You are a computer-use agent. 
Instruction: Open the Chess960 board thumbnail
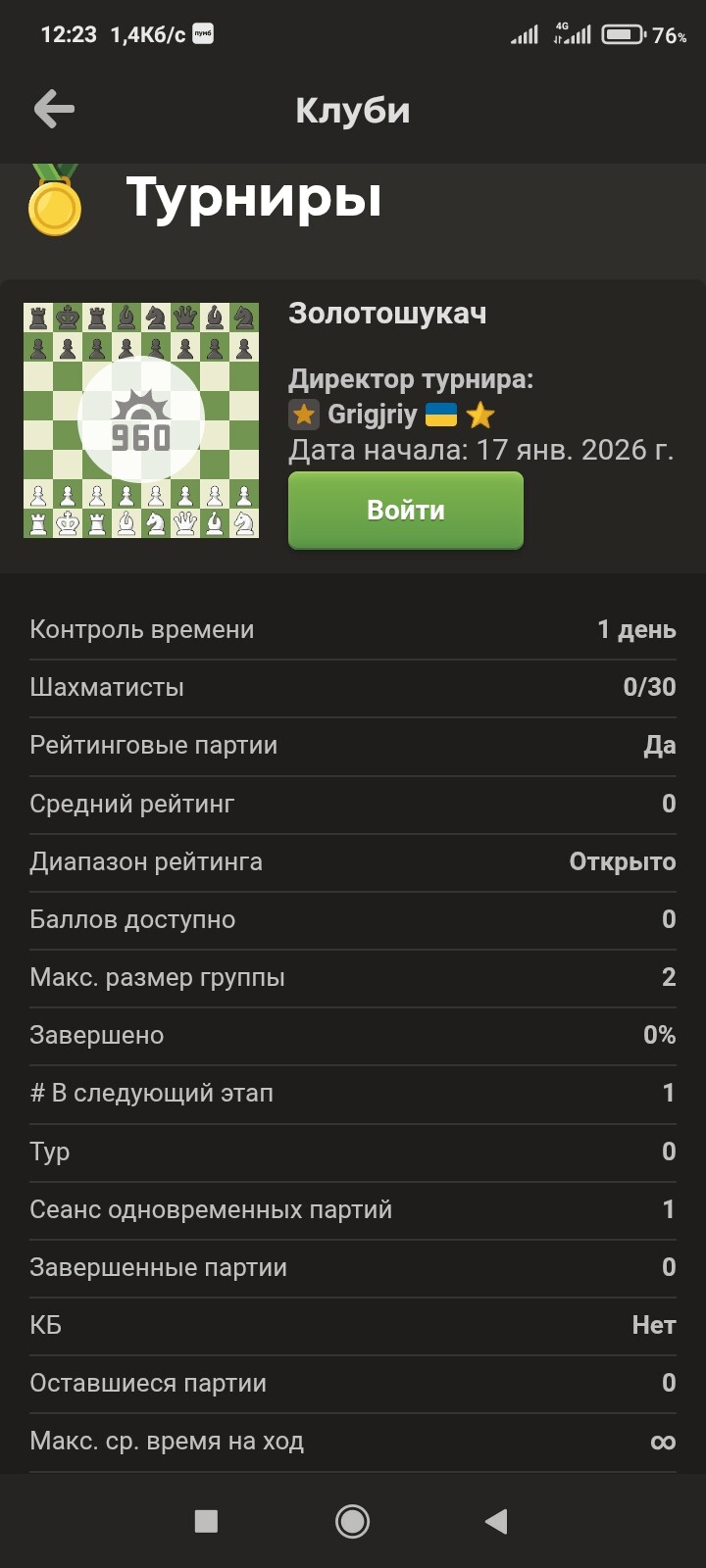(x=141, y=420)
